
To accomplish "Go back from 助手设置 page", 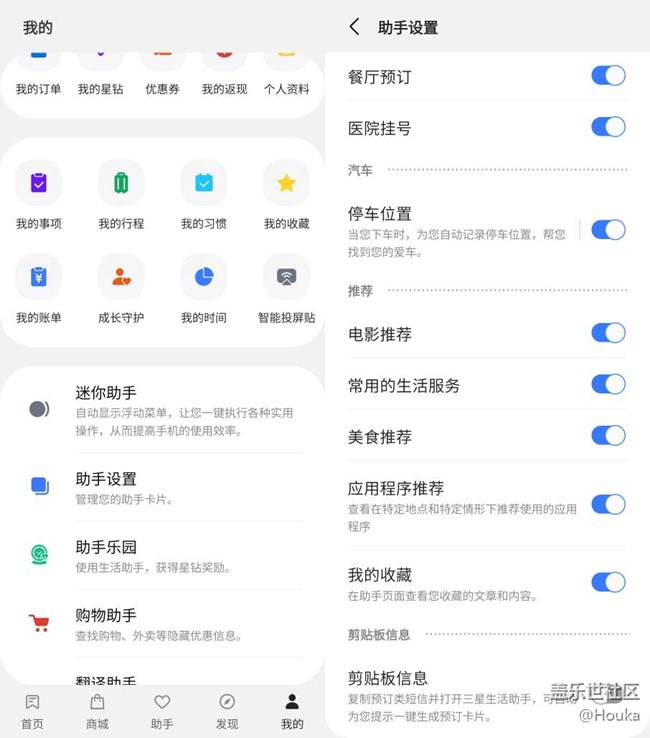I will [354, 27].
